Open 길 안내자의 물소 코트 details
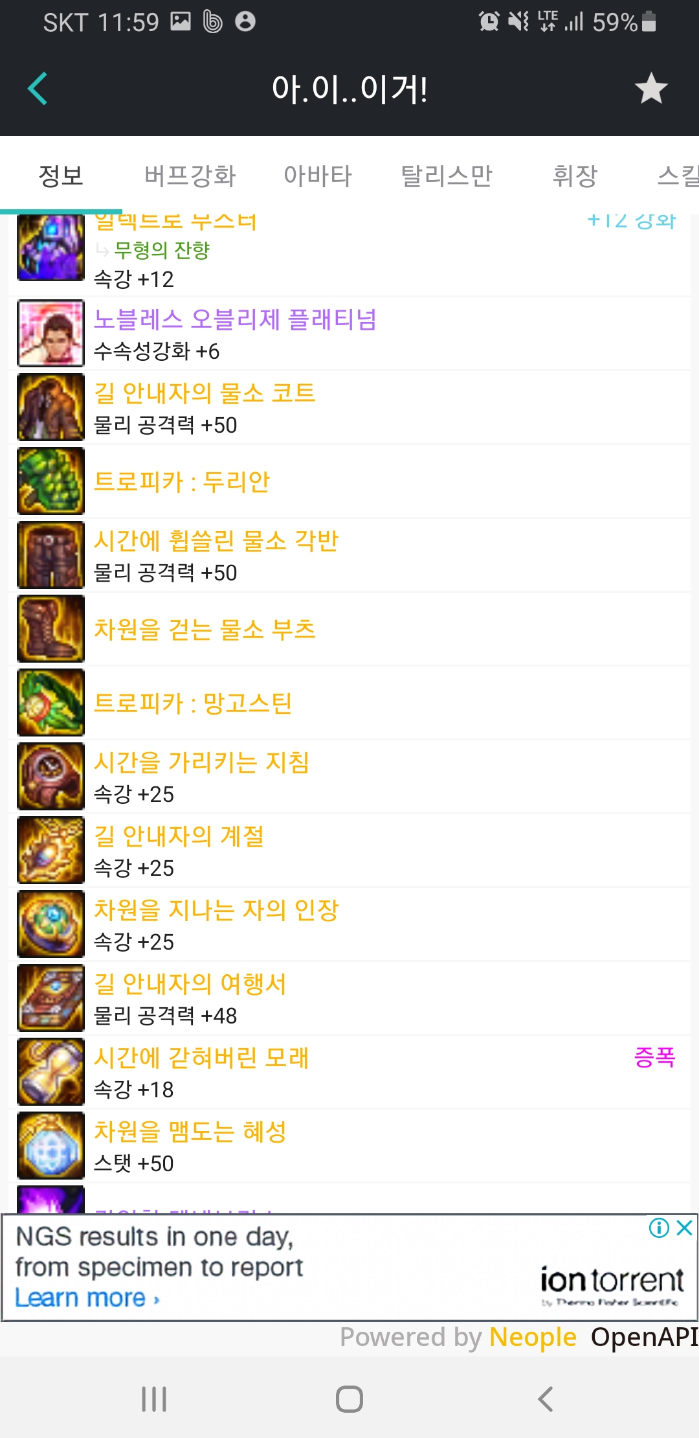Viewport: 699px width, 1438px height. tap(205, 394)
